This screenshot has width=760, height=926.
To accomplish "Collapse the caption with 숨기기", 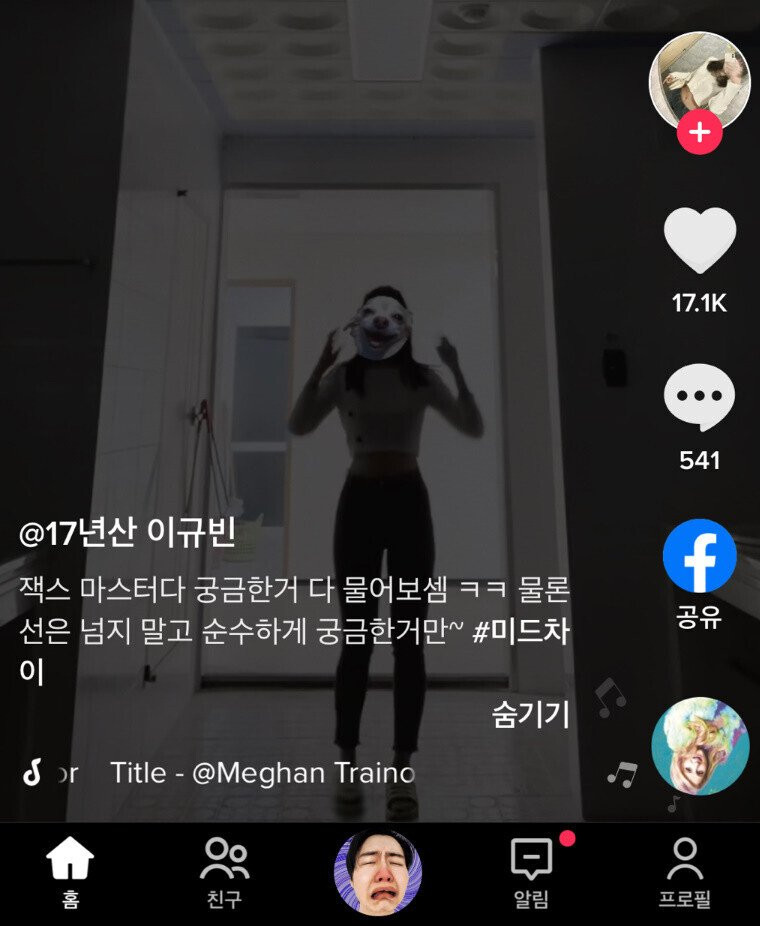I will tap(530, 714).
